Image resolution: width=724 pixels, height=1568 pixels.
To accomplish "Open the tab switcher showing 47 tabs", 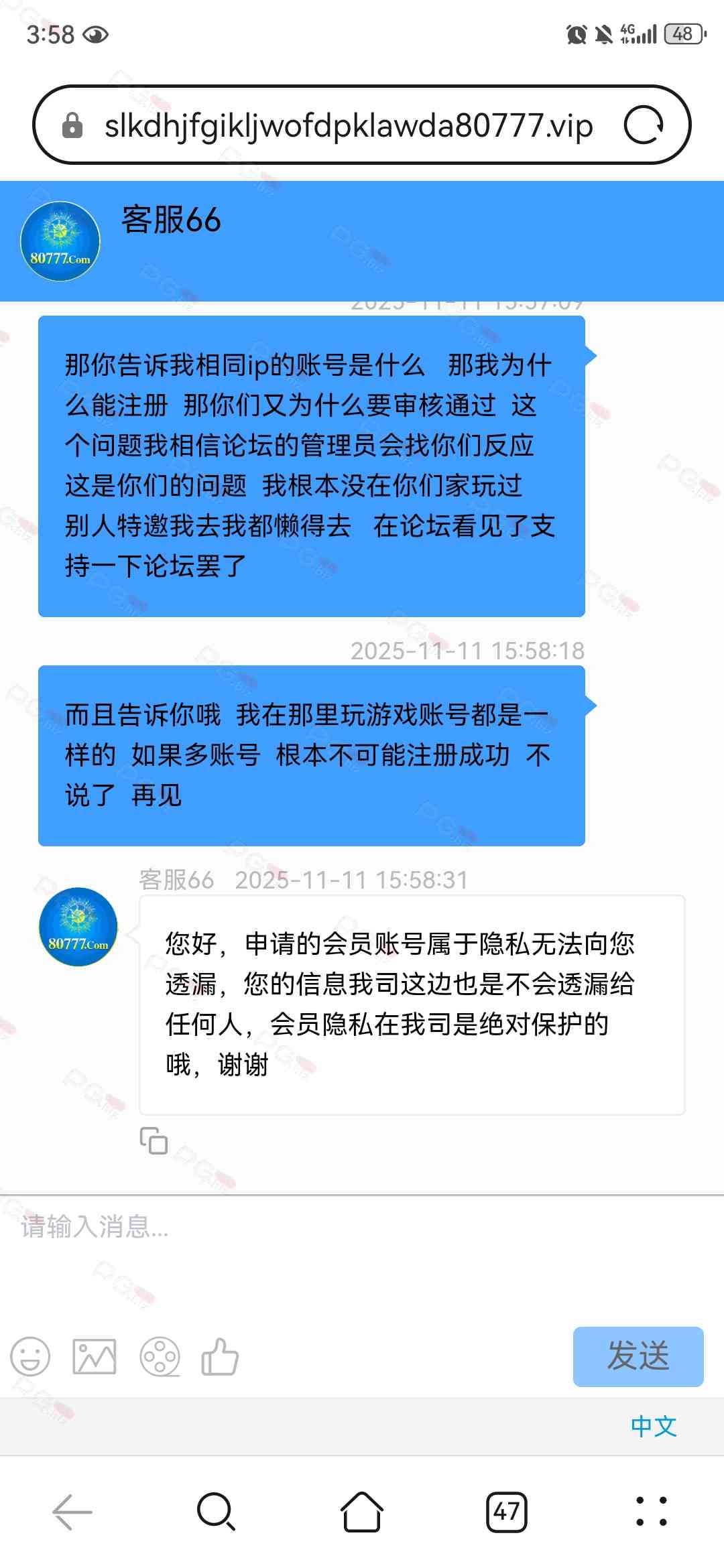I will click(x=507, y=1512).
